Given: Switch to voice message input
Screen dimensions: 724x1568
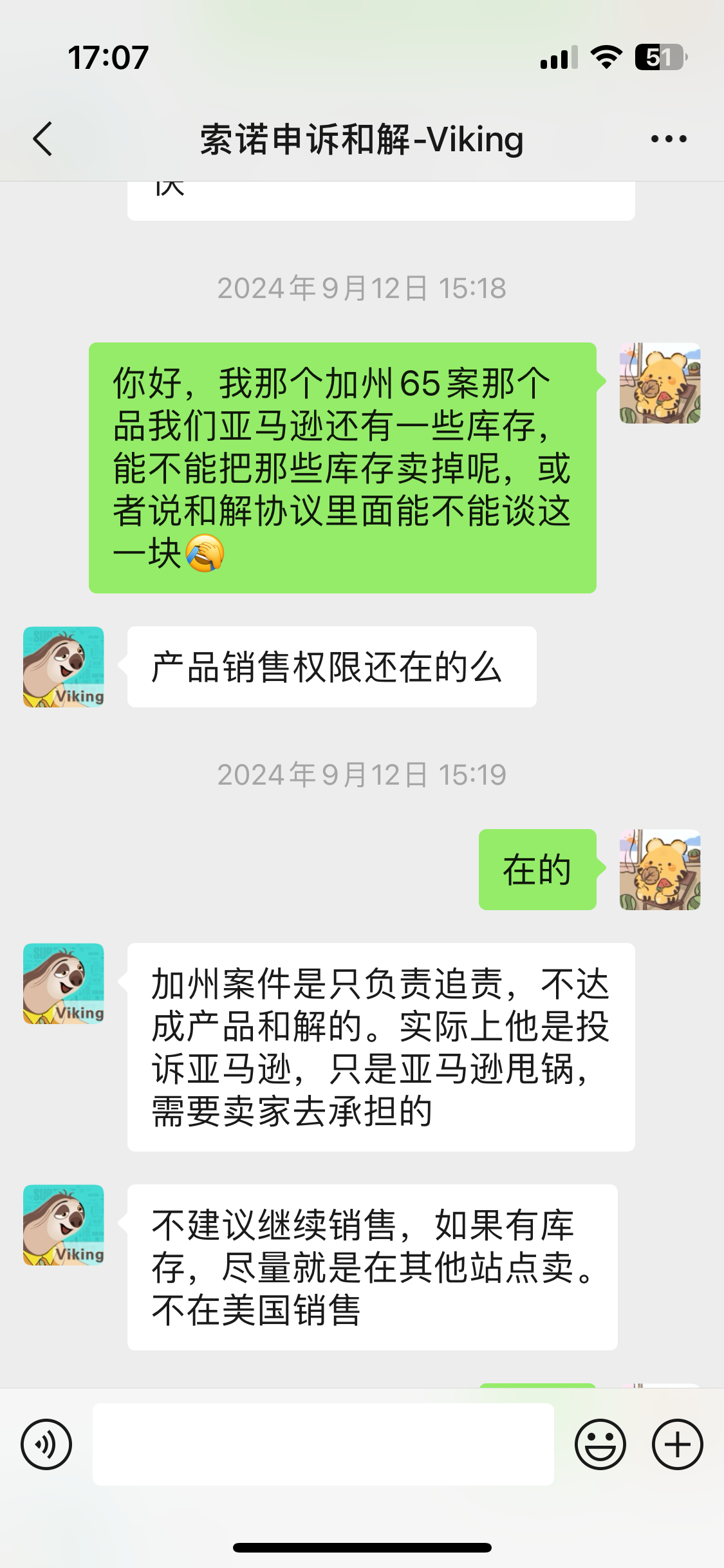Looking at the screenshot, I should (46, 1444).
